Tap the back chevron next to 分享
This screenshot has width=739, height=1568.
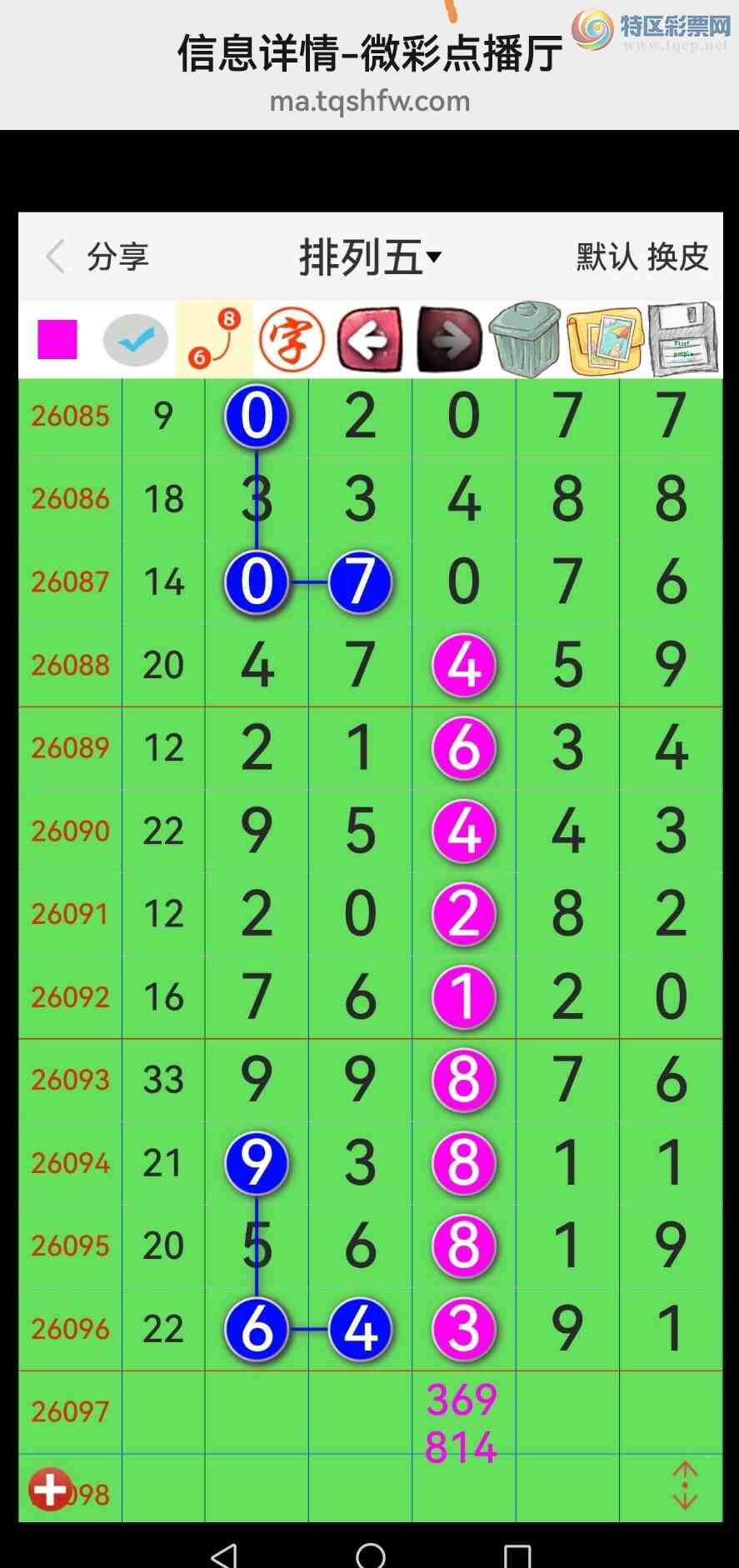[55, 257]
